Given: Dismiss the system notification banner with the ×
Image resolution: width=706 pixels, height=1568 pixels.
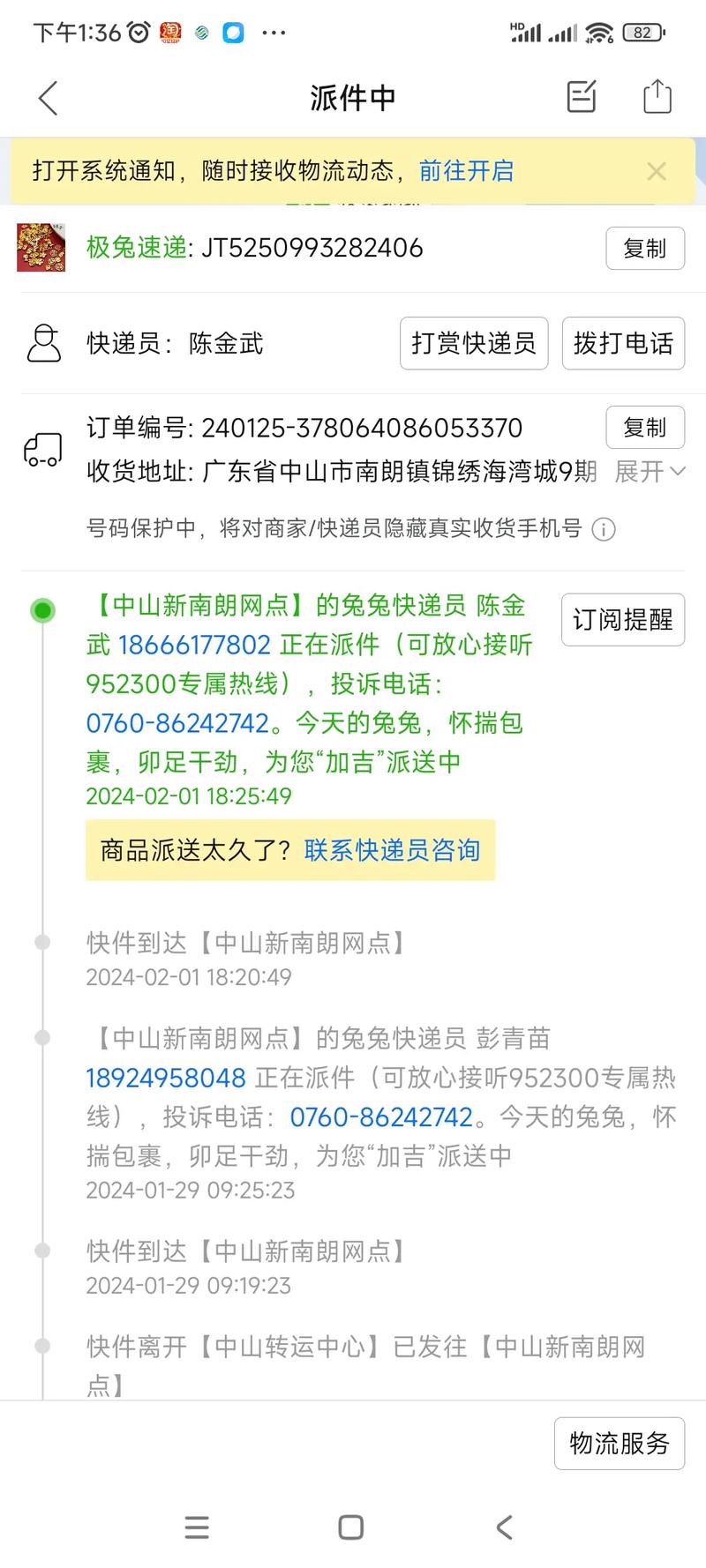Looking at the screenshot, I should pos(657,171).
